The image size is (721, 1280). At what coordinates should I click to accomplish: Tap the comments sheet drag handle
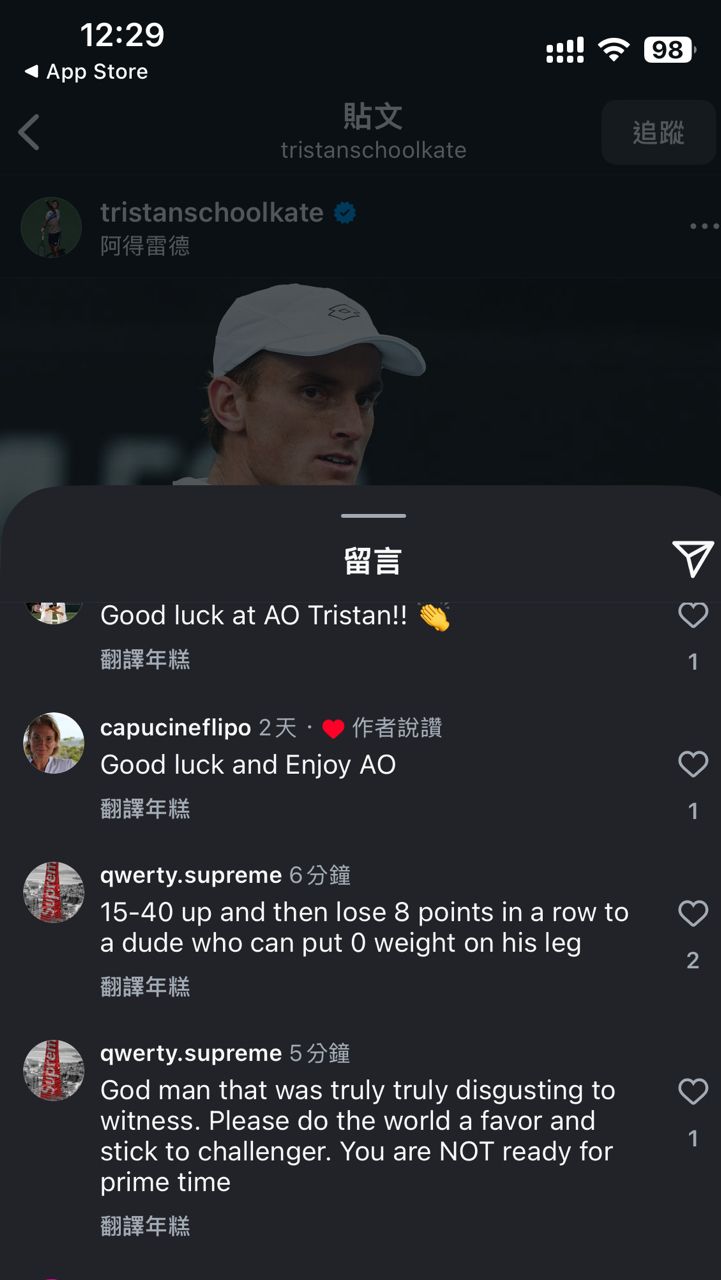(373, 516)
